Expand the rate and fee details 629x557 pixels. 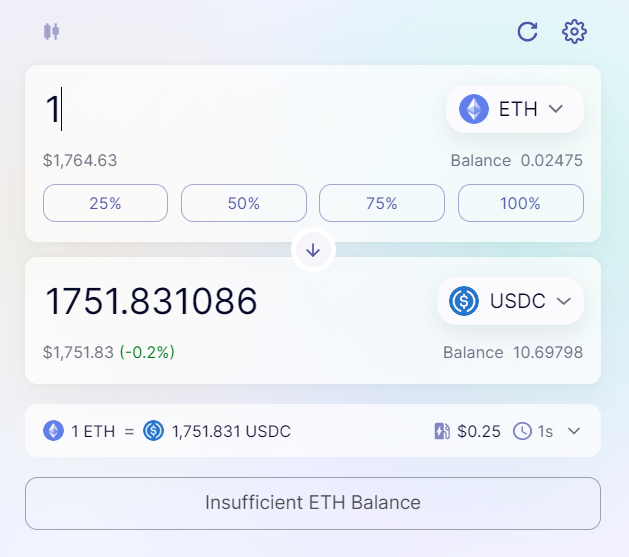[x=574, y=431]
